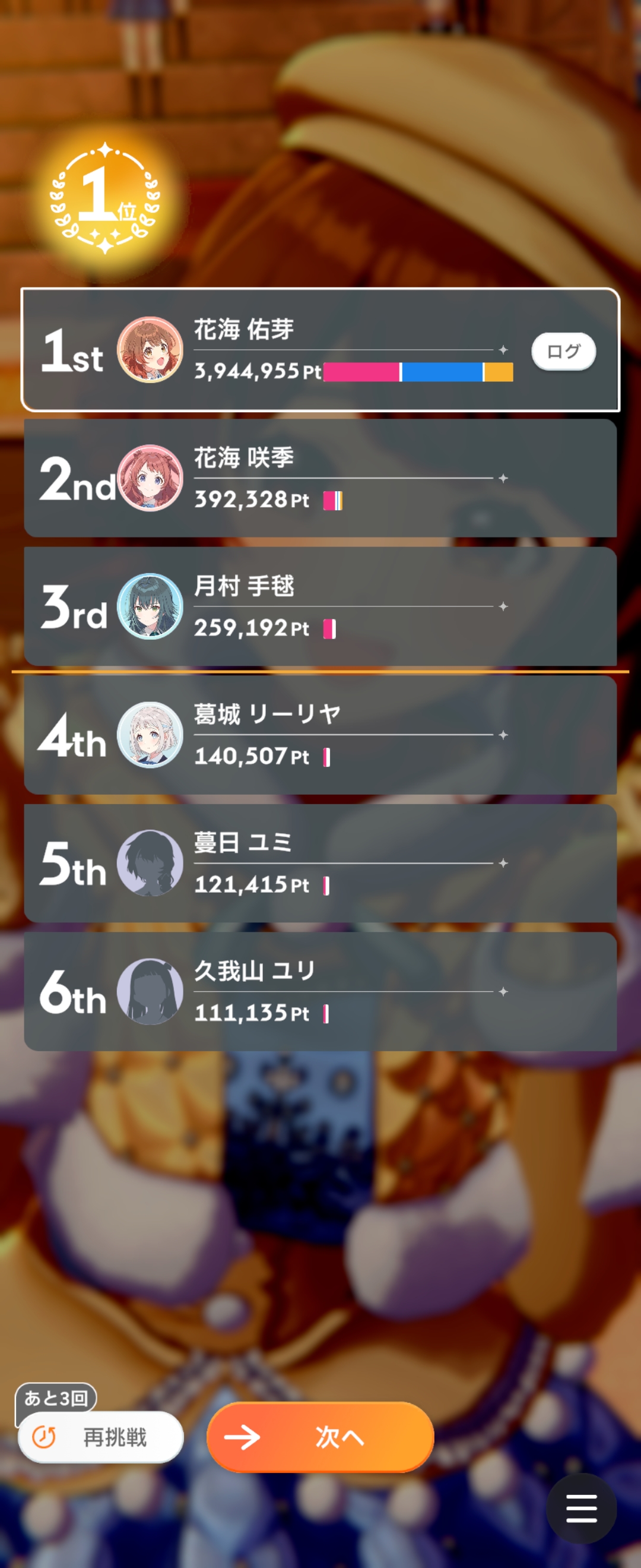This screenshot has height=1568, width=641.
Task: Open the ログ log button
Action: (563, 351)
